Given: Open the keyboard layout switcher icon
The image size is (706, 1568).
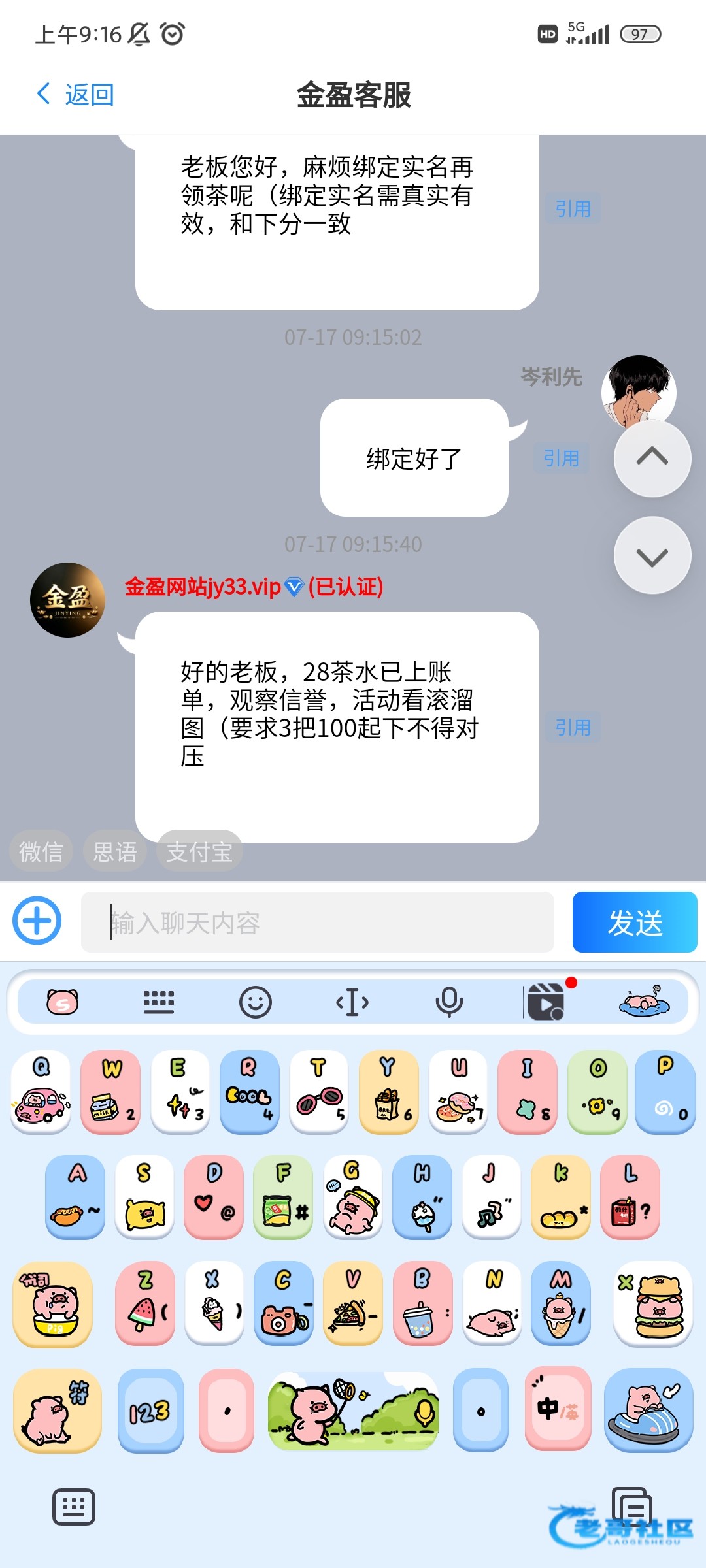Looking at the screenshot, I should (159, 1002).
